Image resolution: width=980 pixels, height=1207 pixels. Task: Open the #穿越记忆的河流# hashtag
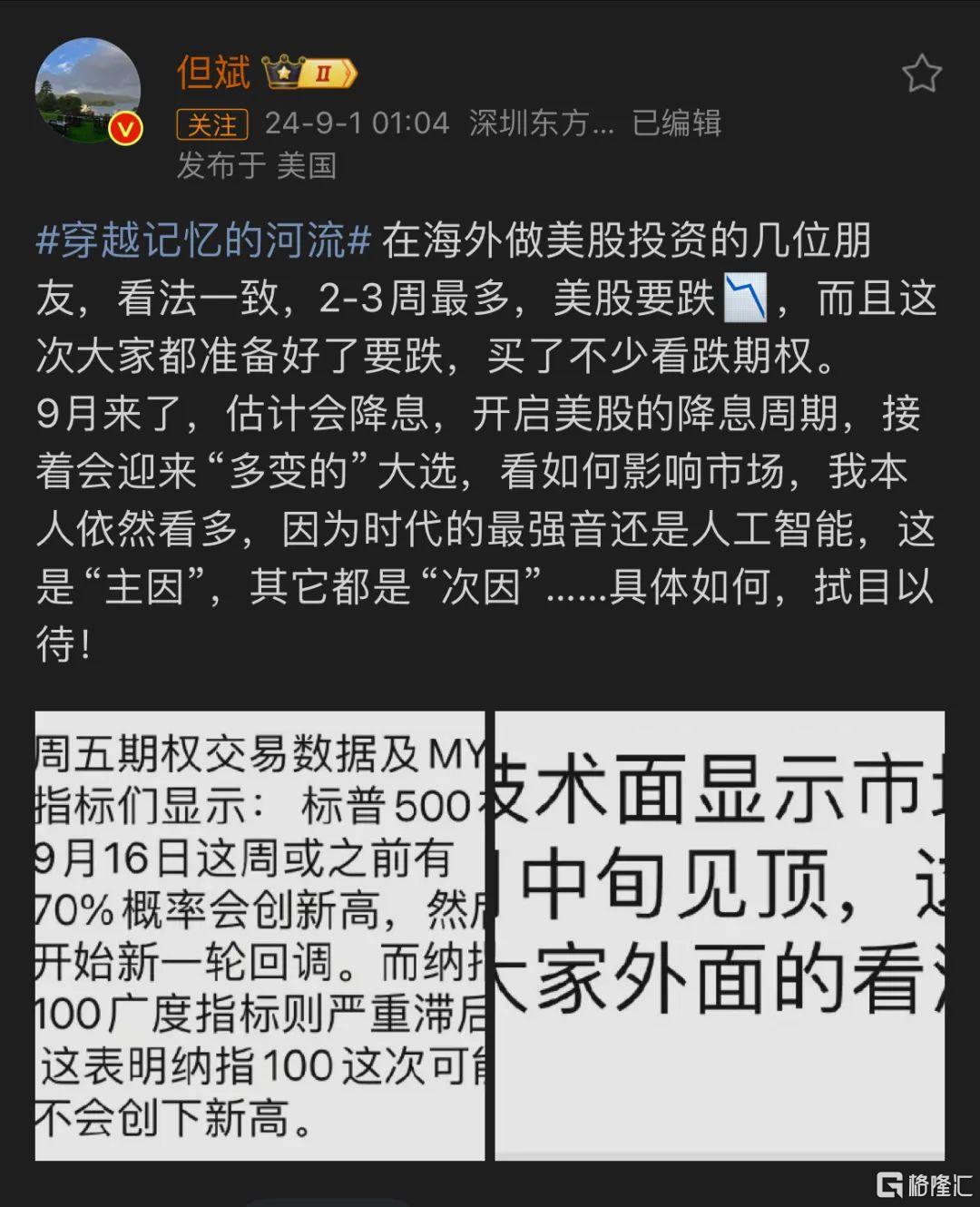tap(204, 241)
